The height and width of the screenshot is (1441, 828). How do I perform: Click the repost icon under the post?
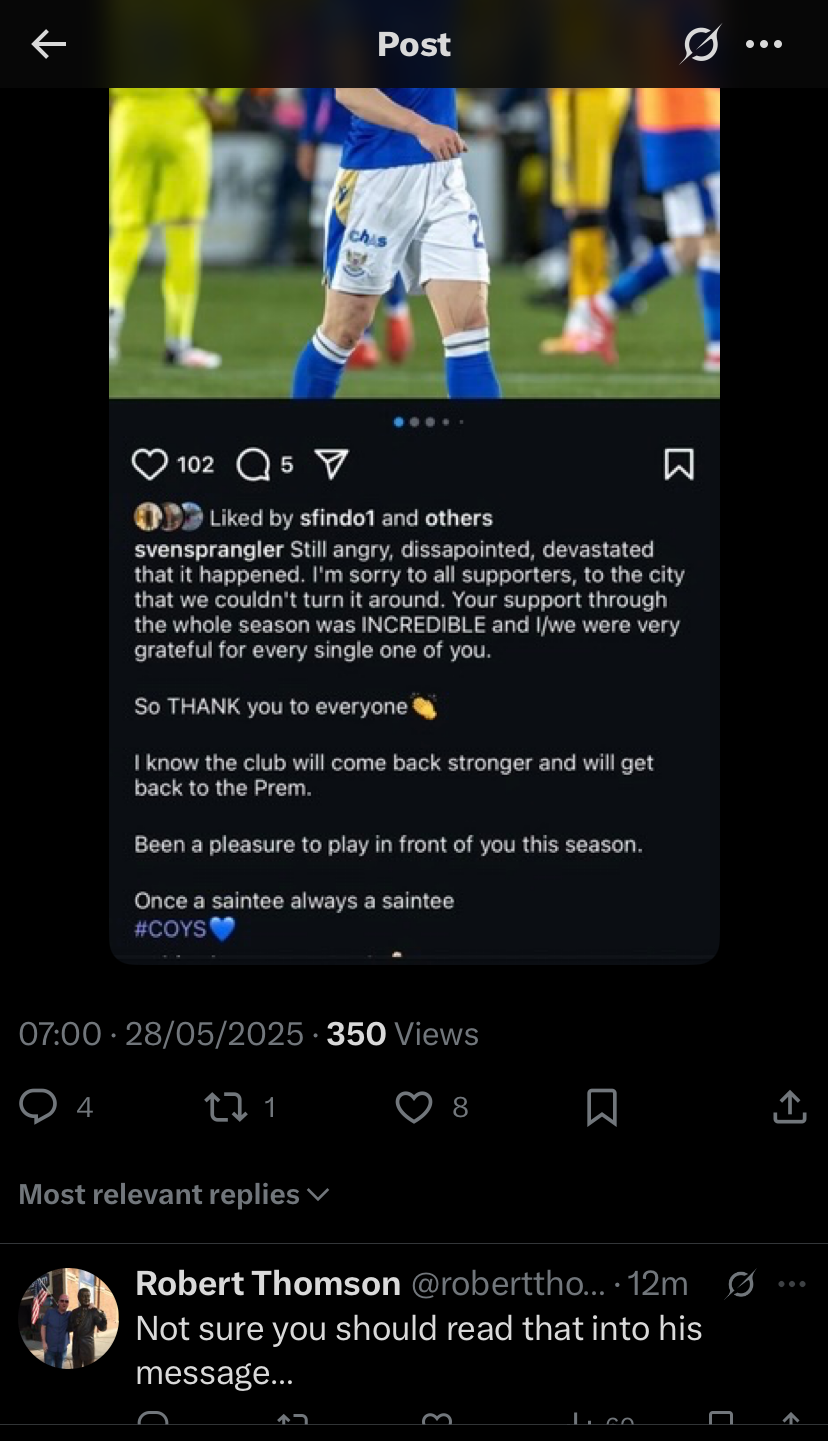click(228, 1107)
